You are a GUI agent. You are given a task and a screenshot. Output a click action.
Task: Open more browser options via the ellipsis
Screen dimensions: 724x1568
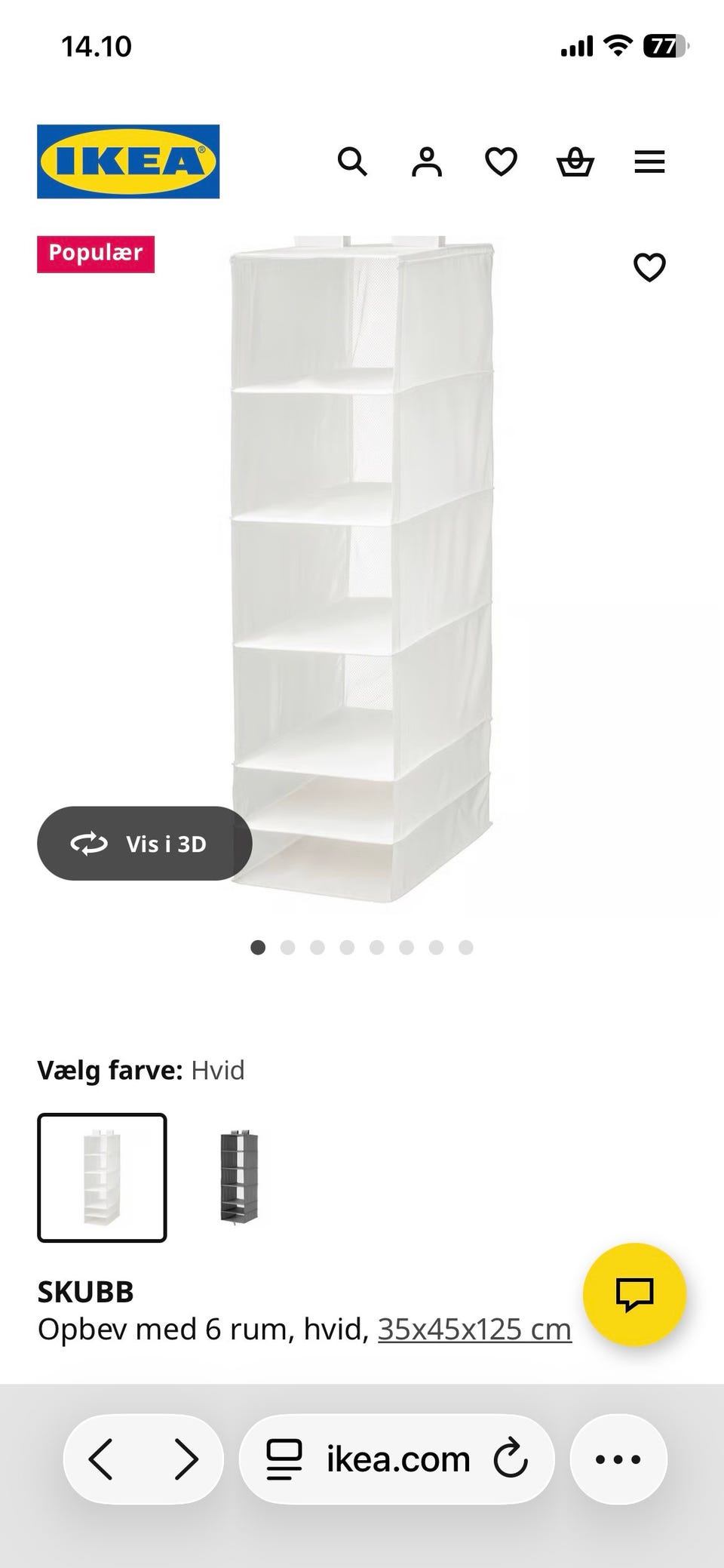tap(618, 1458)
